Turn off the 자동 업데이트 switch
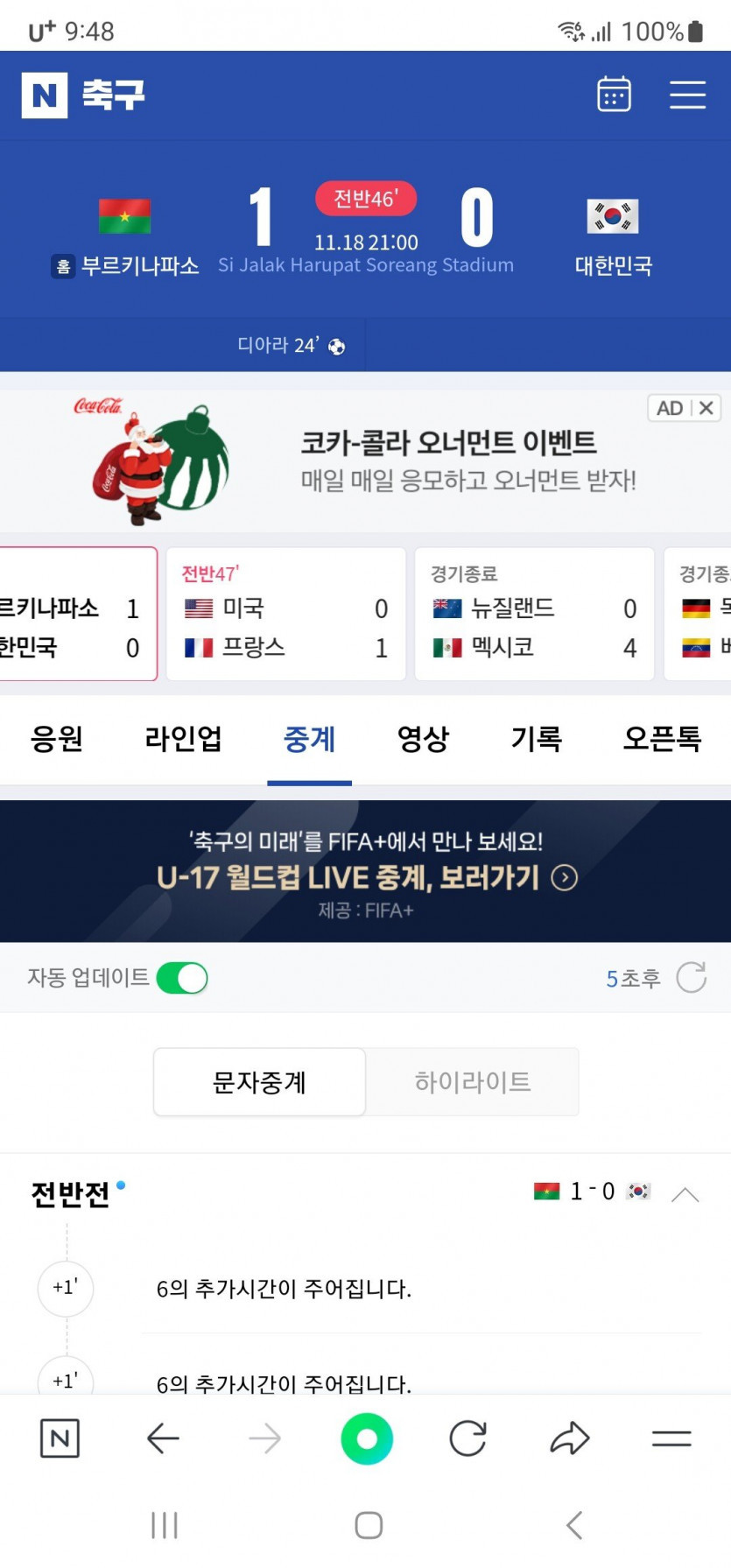 (182, 978)
